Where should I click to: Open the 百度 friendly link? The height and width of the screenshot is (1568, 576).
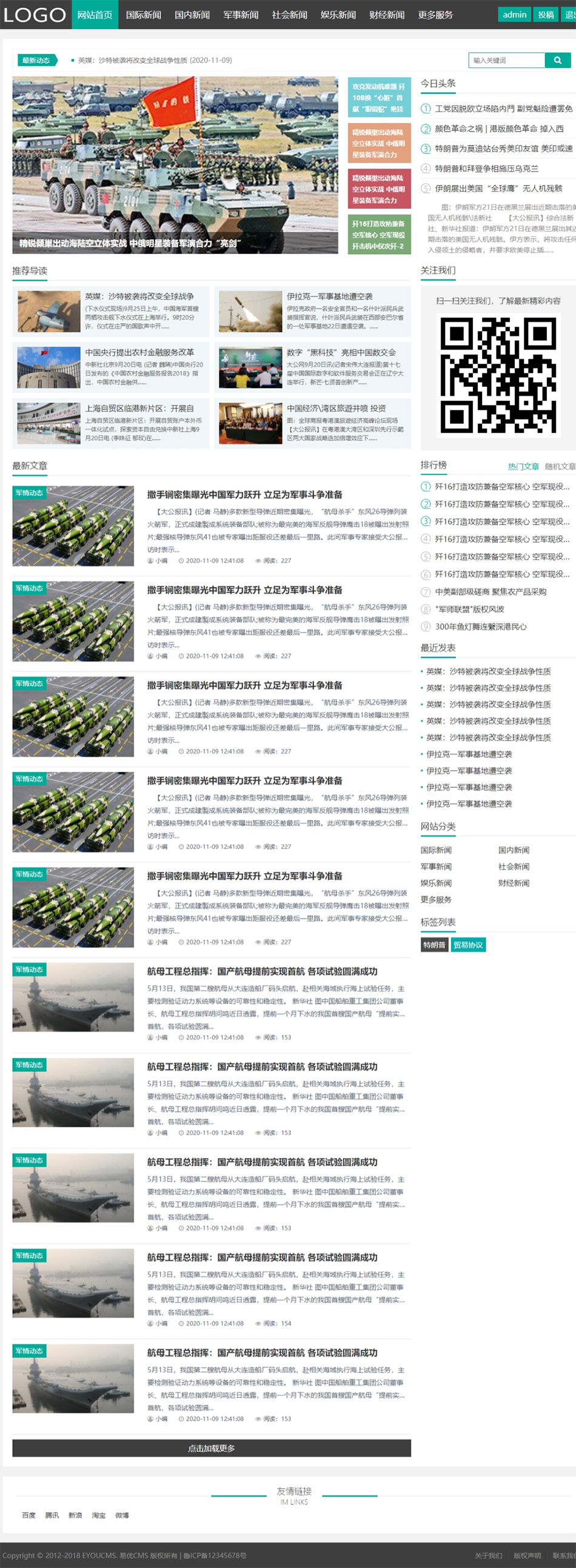[x=28, y=1515]
